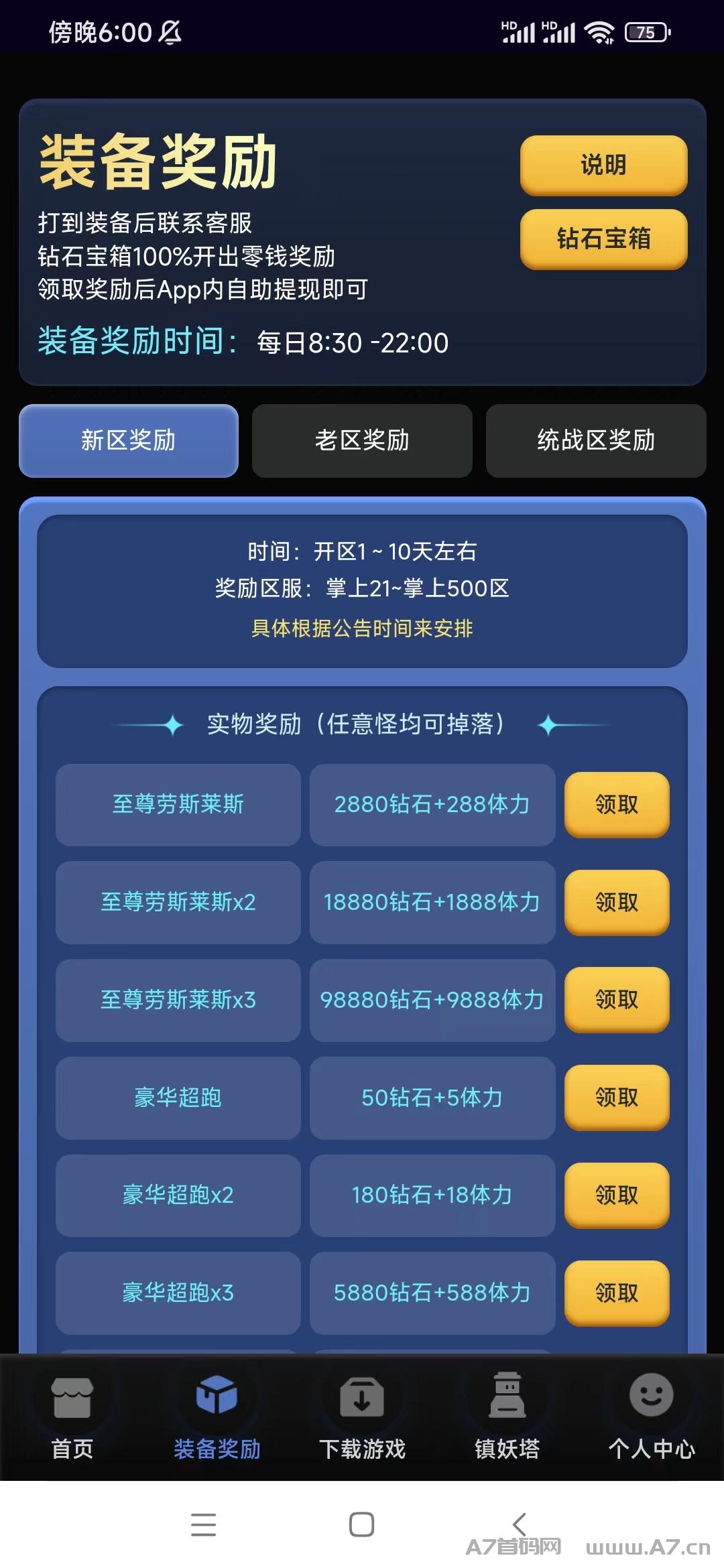The width and height of the screenshot is (724, 1568).
Task: Tap the system home button
Action: pyautogui.click(x=362, y=1525)
